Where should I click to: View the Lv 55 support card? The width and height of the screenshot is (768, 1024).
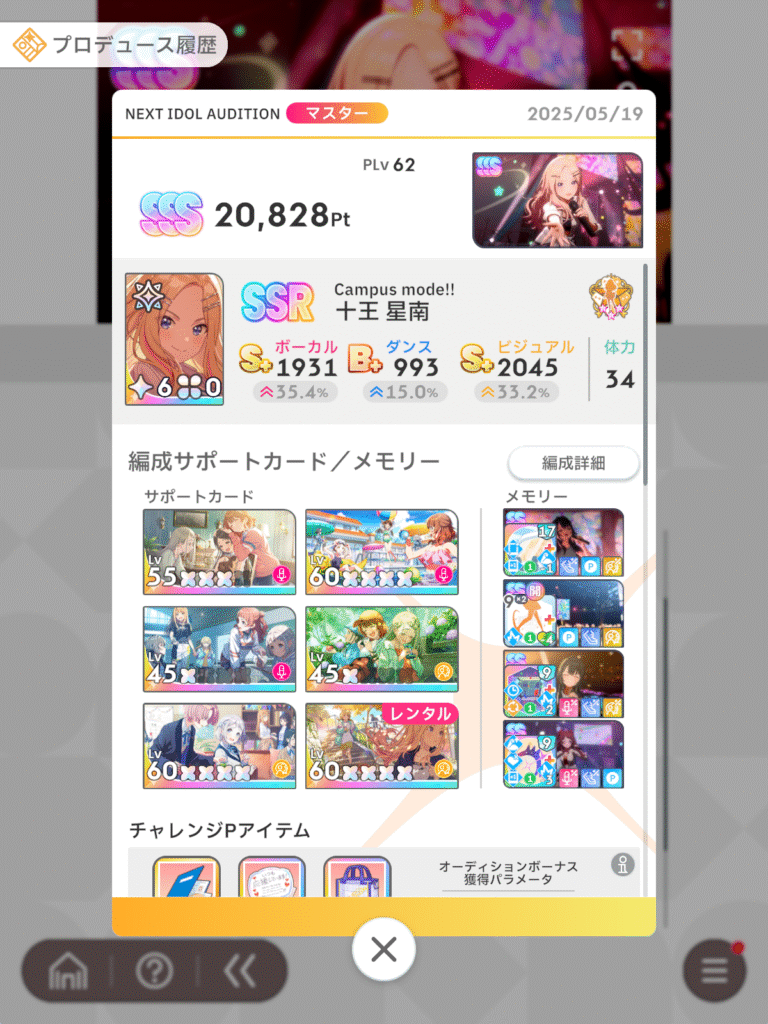pyautogui.click(x=219, y=549)
